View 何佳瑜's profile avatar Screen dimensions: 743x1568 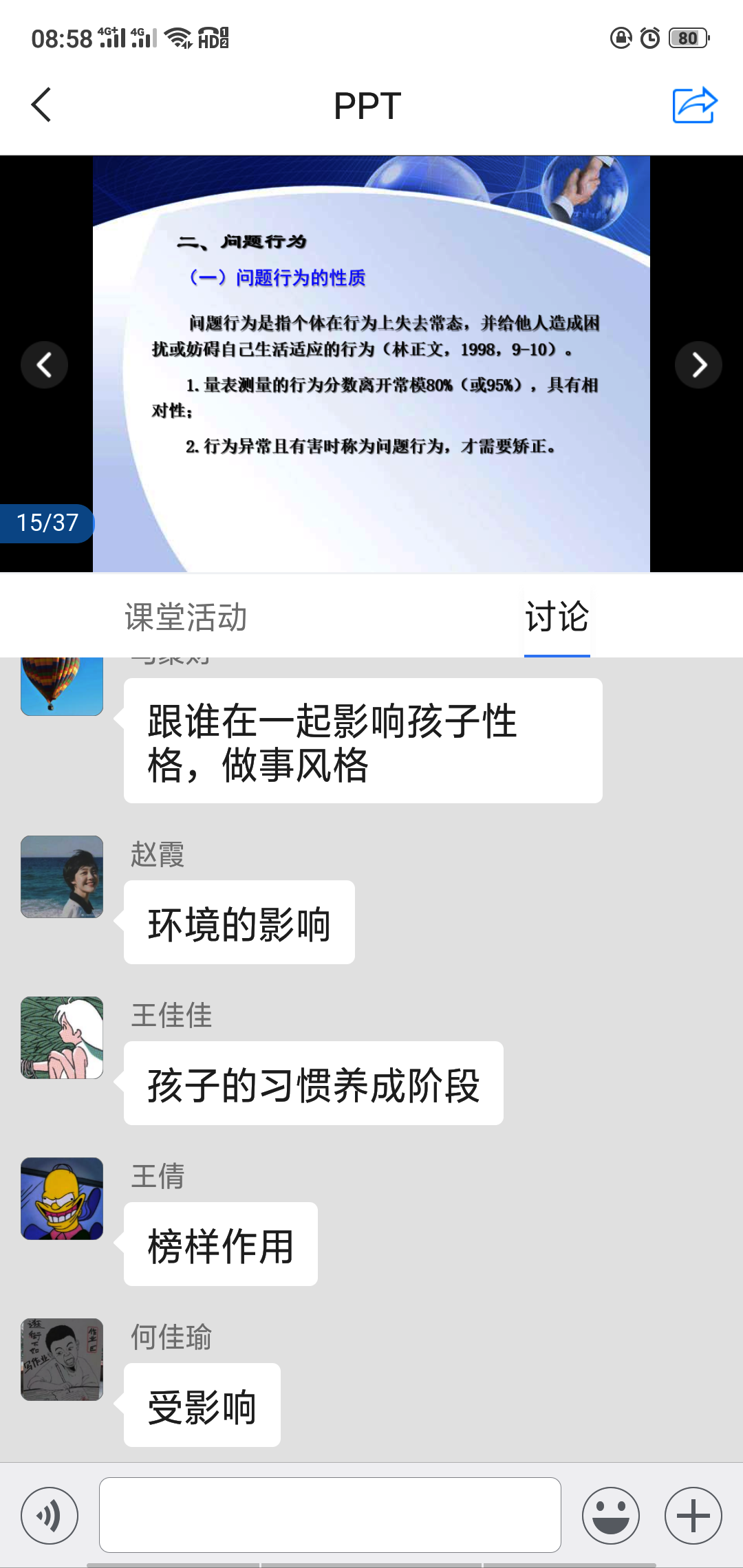62,1360
